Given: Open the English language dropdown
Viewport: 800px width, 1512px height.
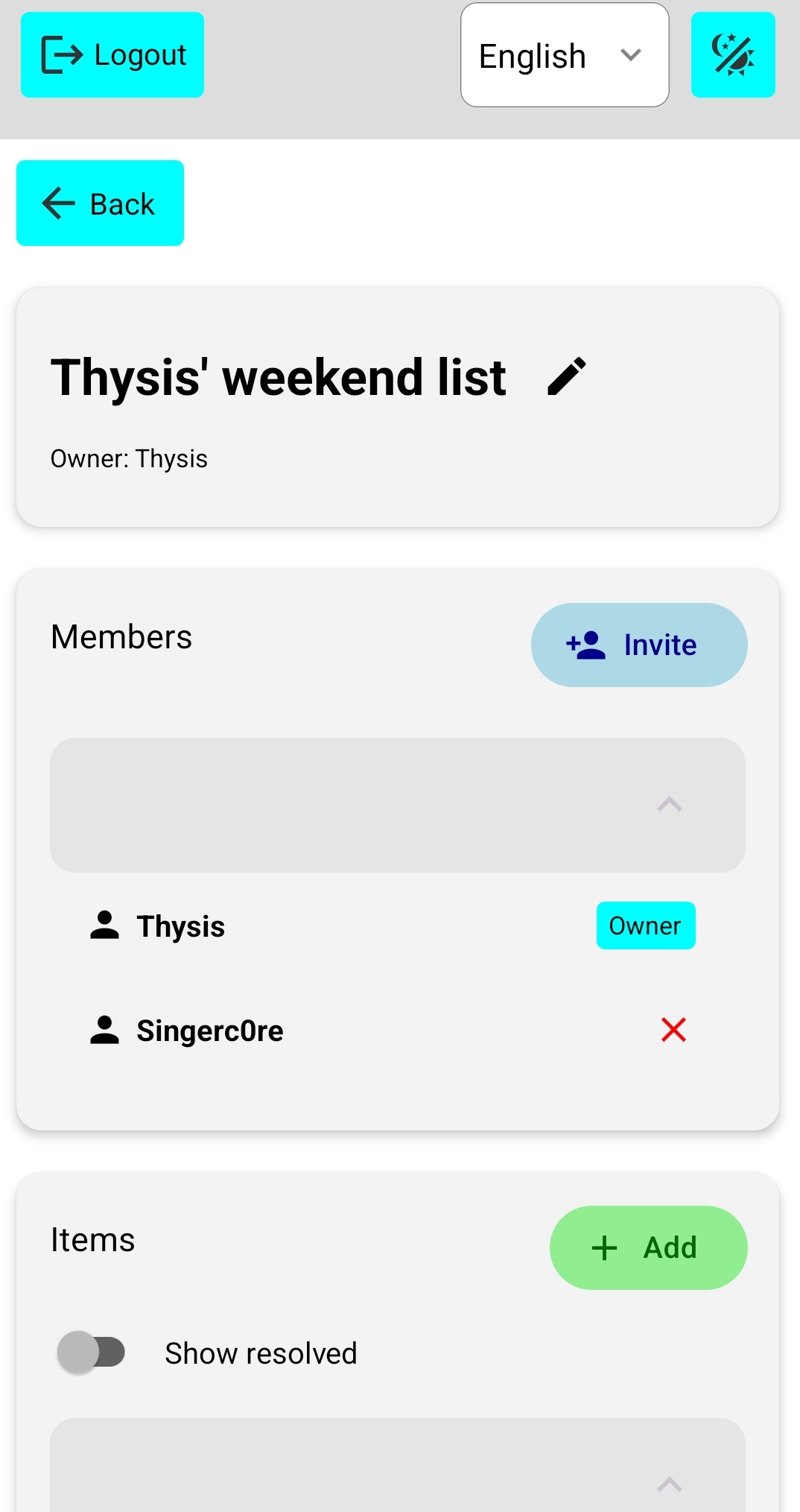Looking at the screenshot, I should click(565, 55).
